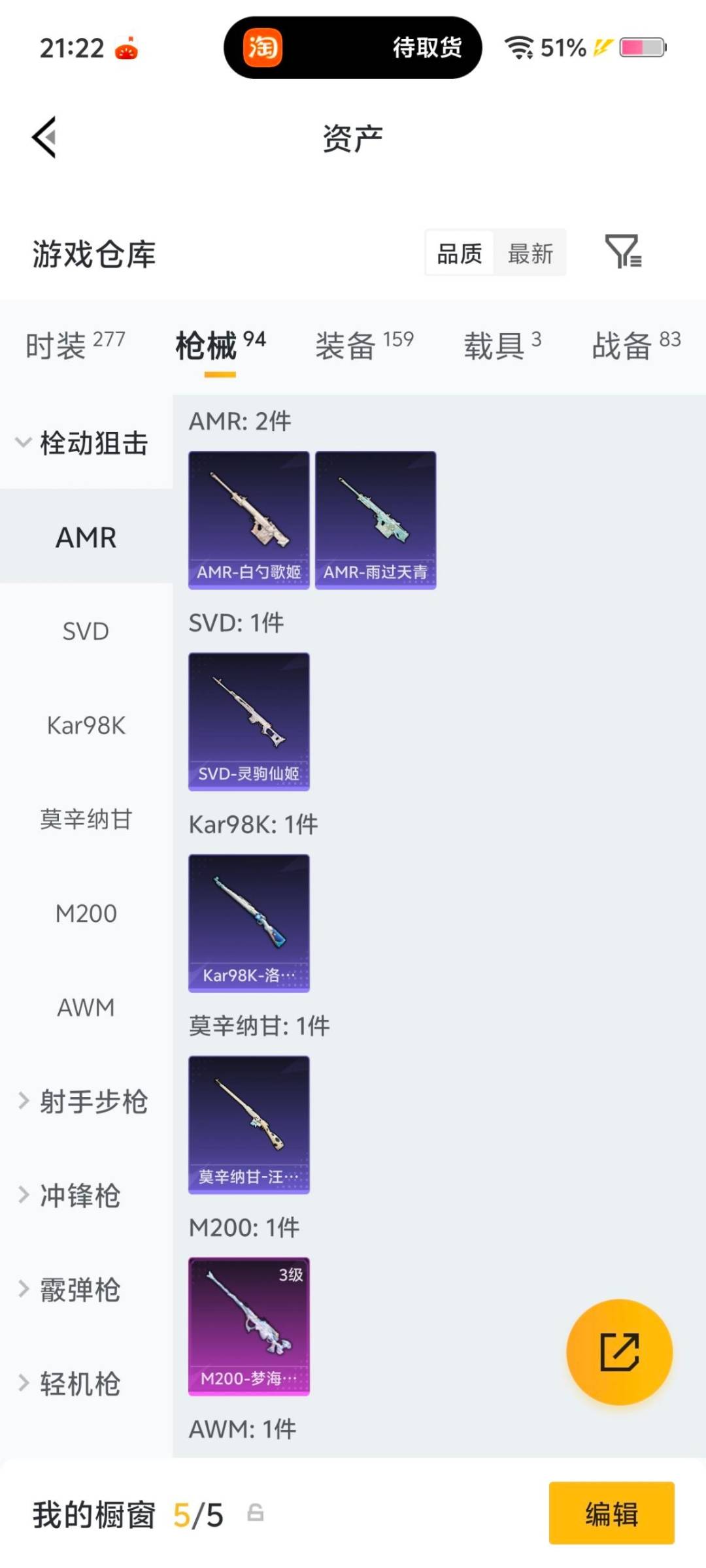Sort items by 品质
This screenshot has height=1568, width=706.
click(460, 253)
